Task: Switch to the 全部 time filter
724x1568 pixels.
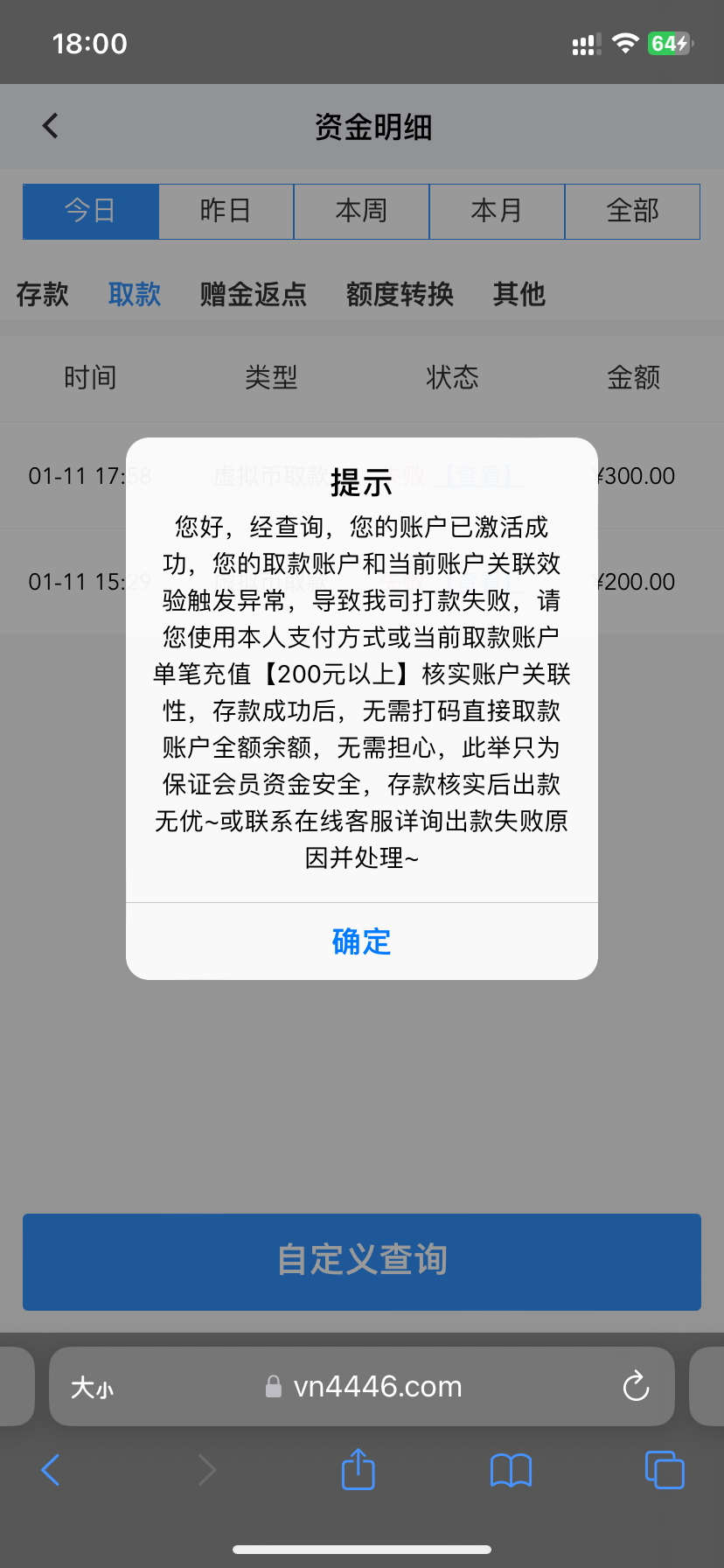Action: pyautogui.click(x=632, y=211)
